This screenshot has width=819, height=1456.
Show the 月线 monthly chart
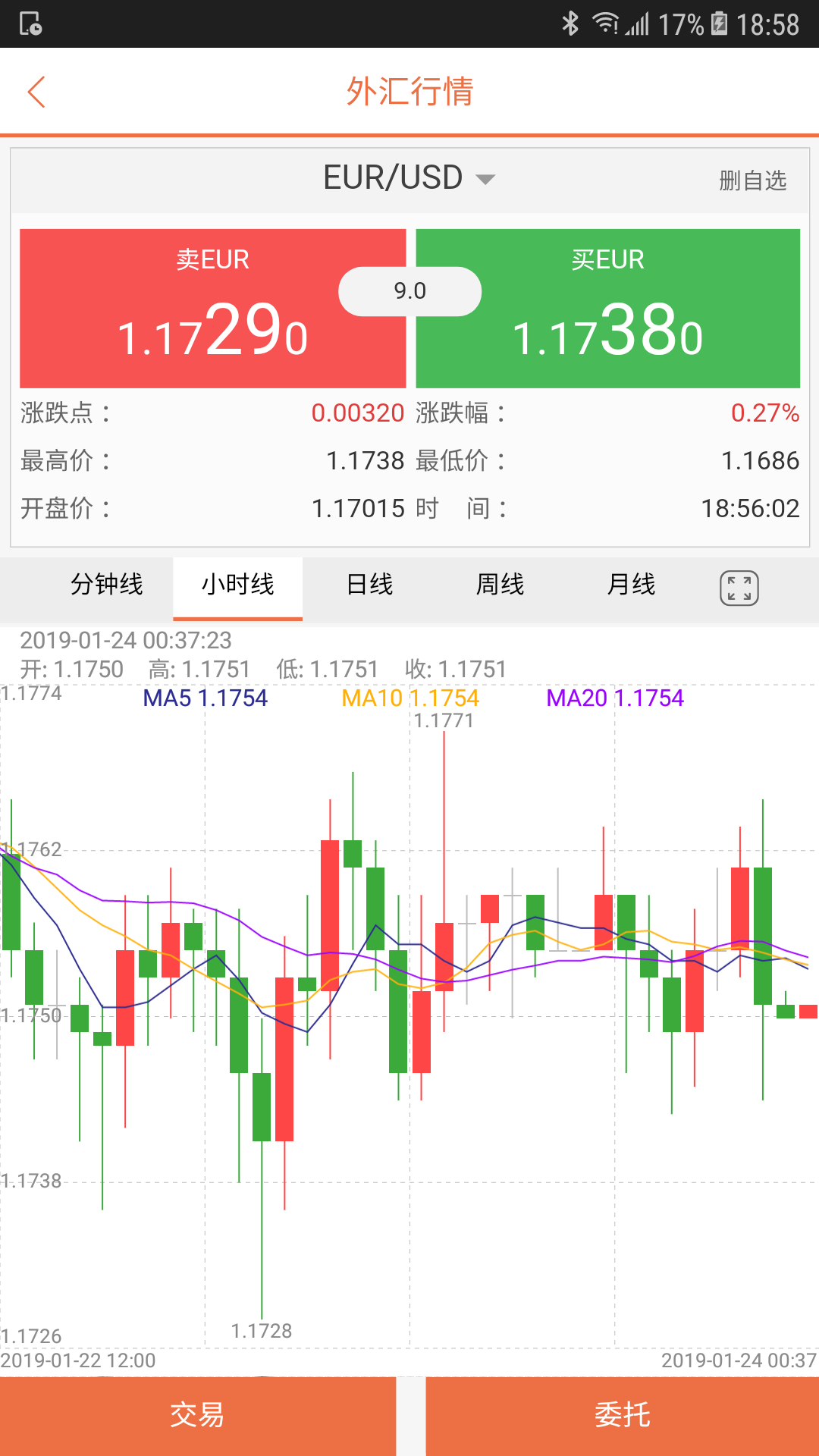[631, 585]
